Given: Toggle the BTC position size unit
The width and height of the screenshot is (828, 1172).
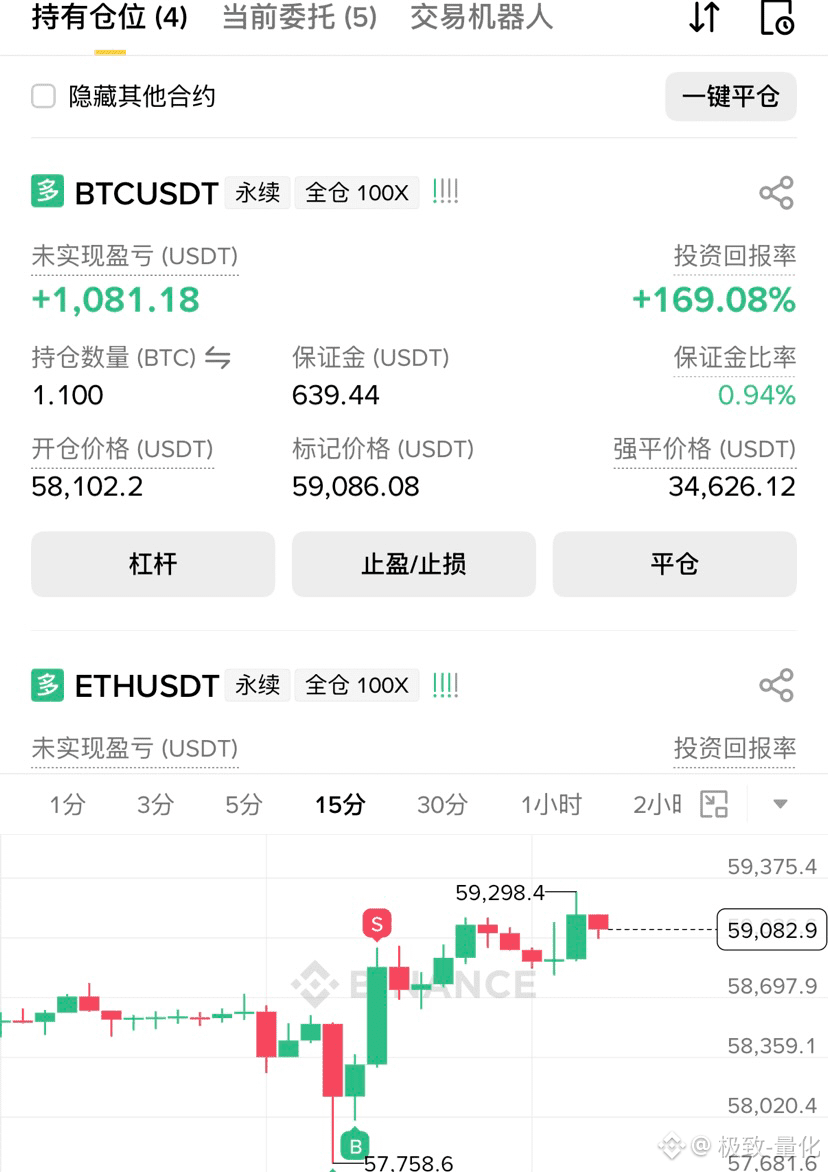Looking at the screenshot, I should click(217, 358).
